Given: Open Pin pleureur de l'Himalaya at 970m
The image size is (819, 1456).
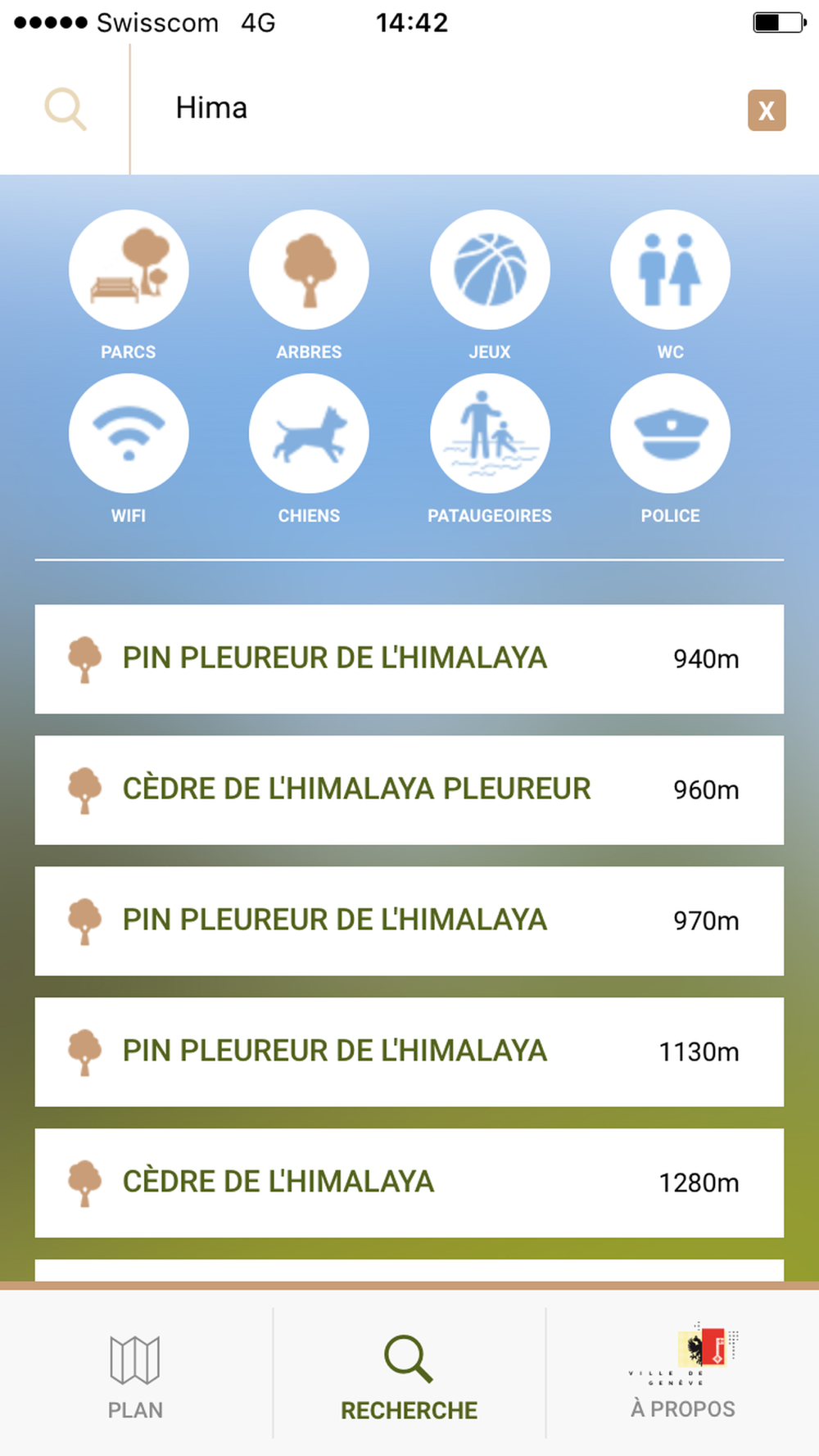Looking at the screenshot, I should click(409, 921).
